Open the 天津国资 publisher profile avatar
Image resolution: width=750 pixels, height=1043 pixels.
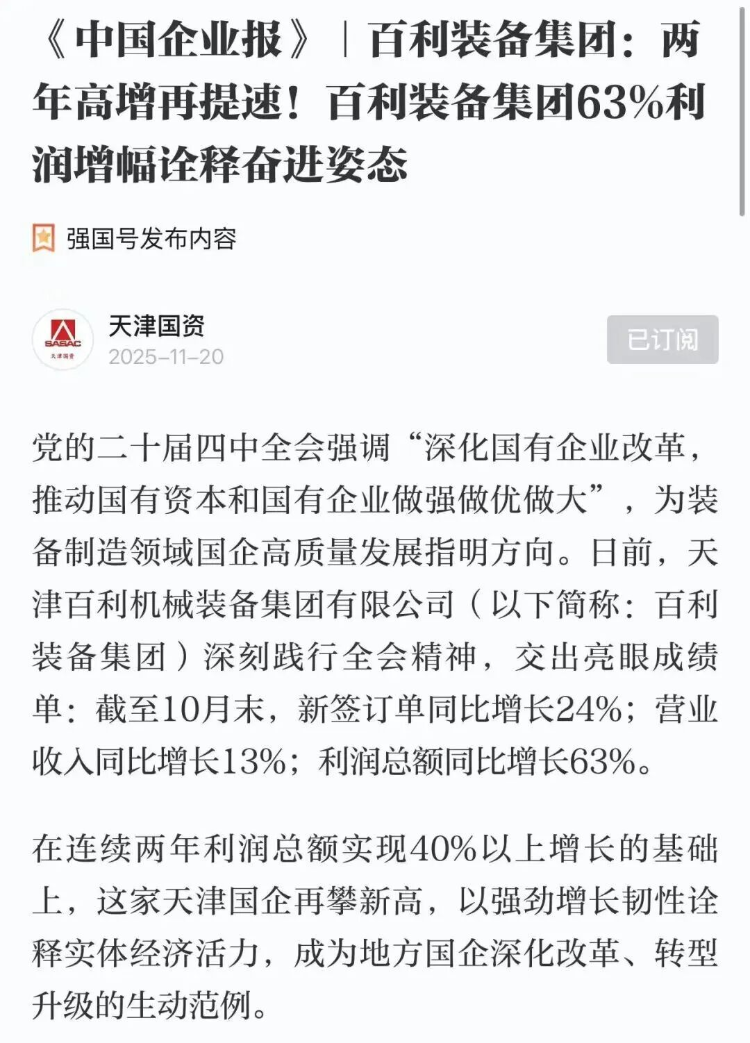click(63, 340)
